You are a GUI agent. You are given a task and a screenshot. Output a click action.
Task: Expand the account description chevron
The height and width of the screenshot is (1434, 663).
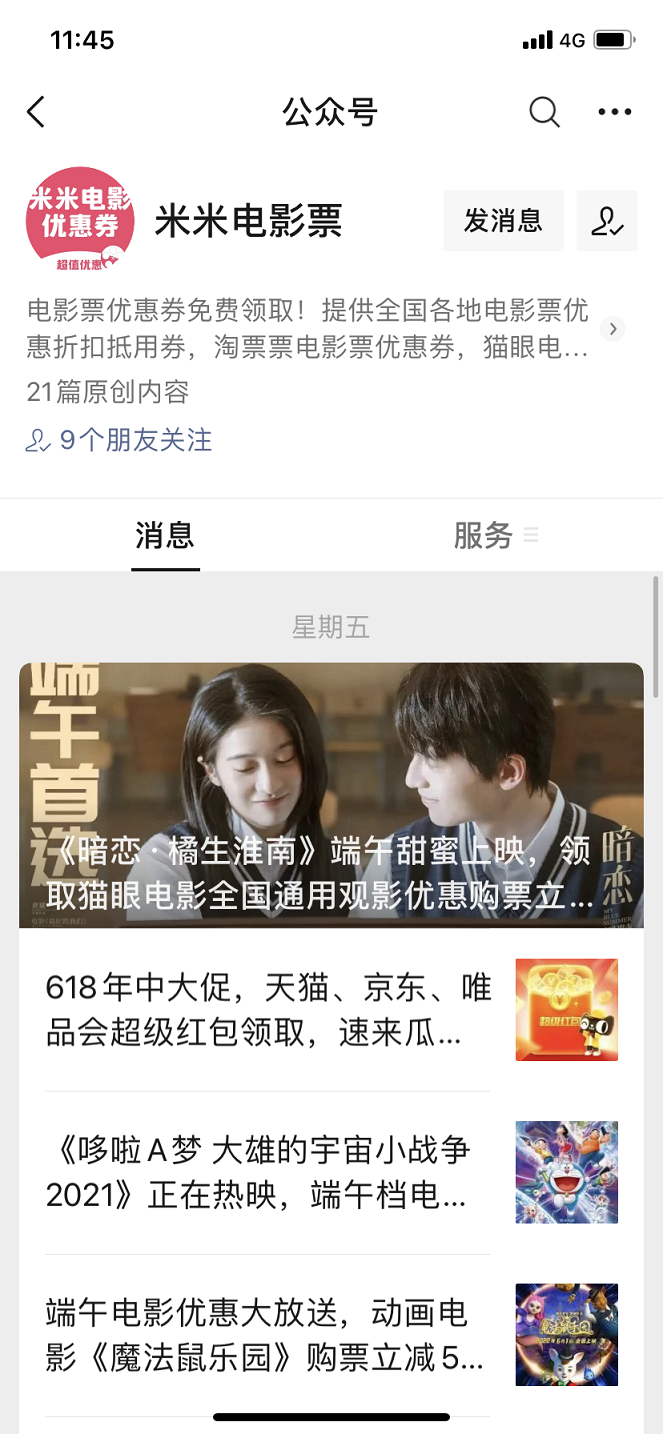point(613,328)
